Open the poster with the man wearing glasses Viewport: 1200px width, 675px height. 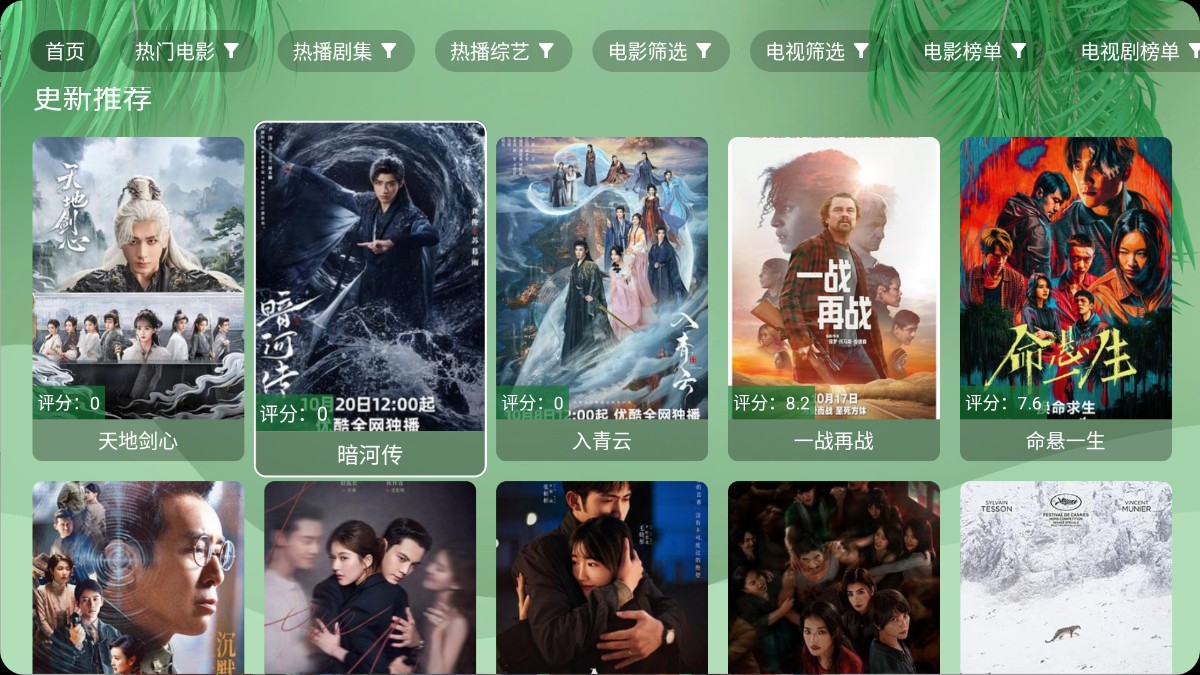138,578
